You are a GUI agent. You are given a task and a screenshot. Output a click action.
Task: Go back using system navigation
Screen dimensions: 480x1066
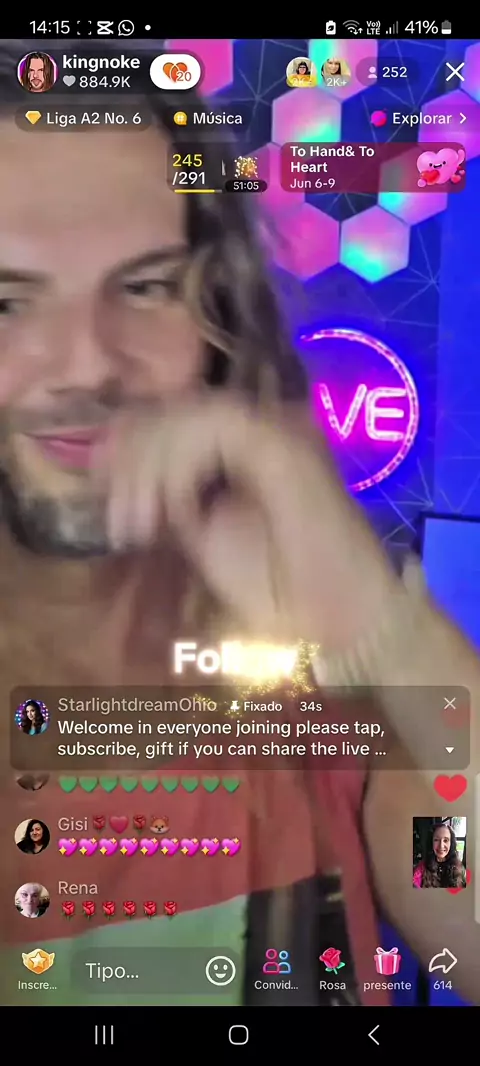[x=373, y=1035]
